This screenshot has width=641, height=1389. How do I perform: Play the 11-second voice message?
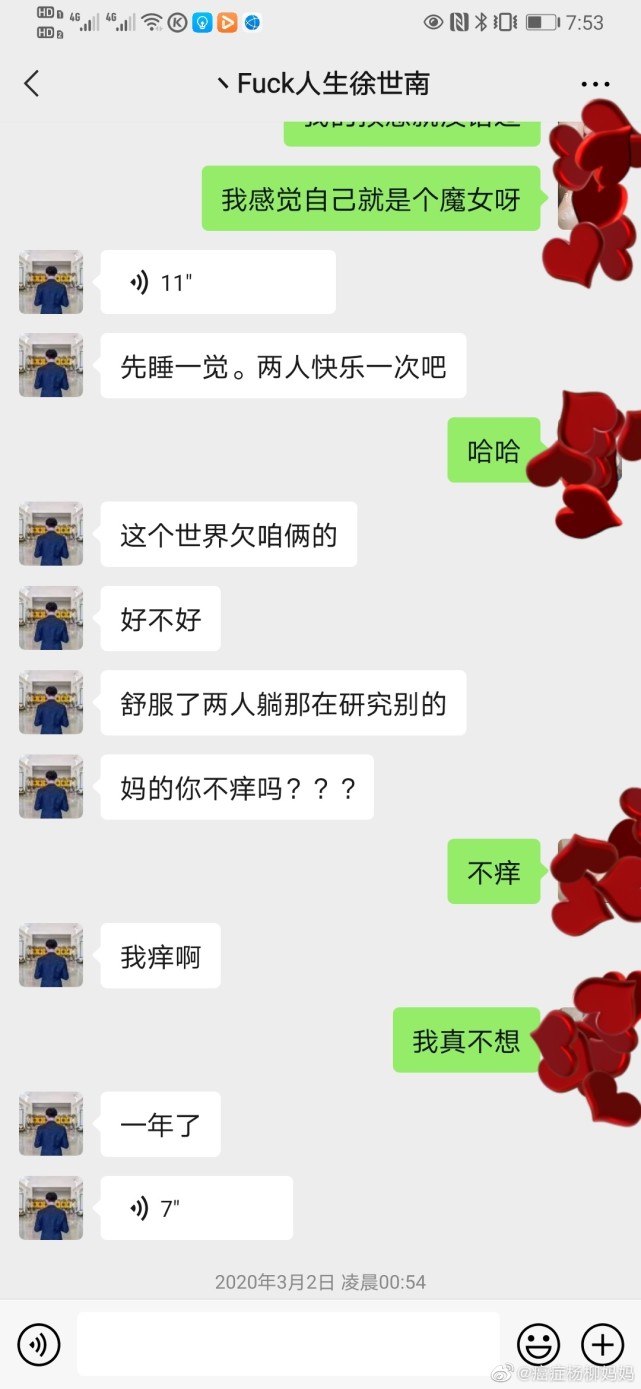(217, 283)
